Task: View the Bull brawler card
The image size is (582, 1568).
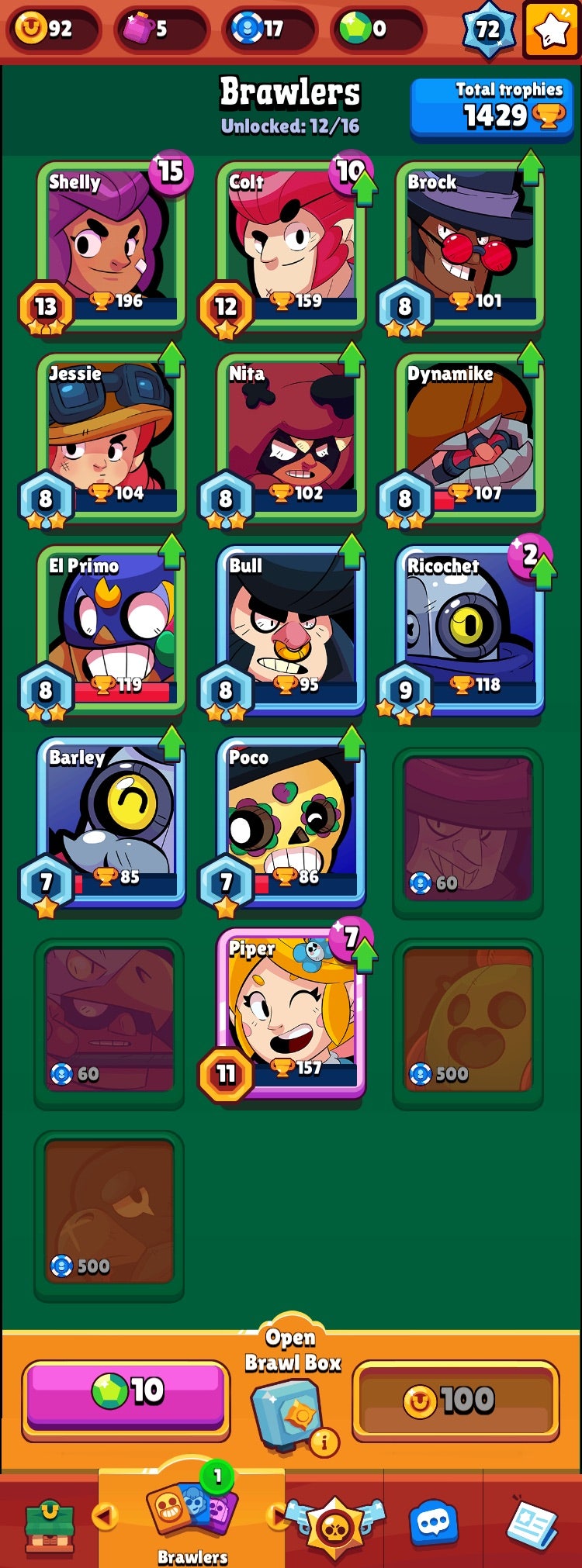Action: (x=290, y=628)
